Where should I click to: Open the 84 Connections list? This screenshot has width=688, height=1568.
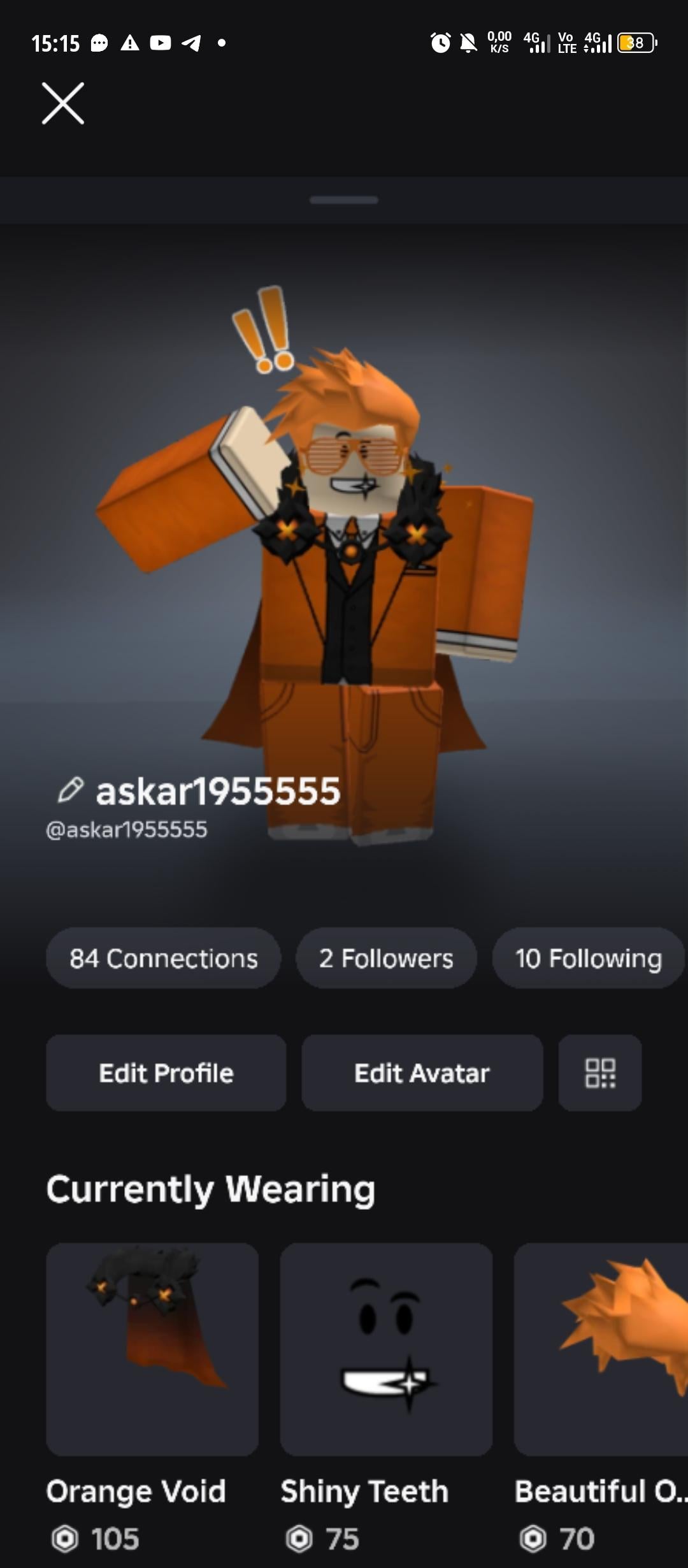click(x=163, y=958)
